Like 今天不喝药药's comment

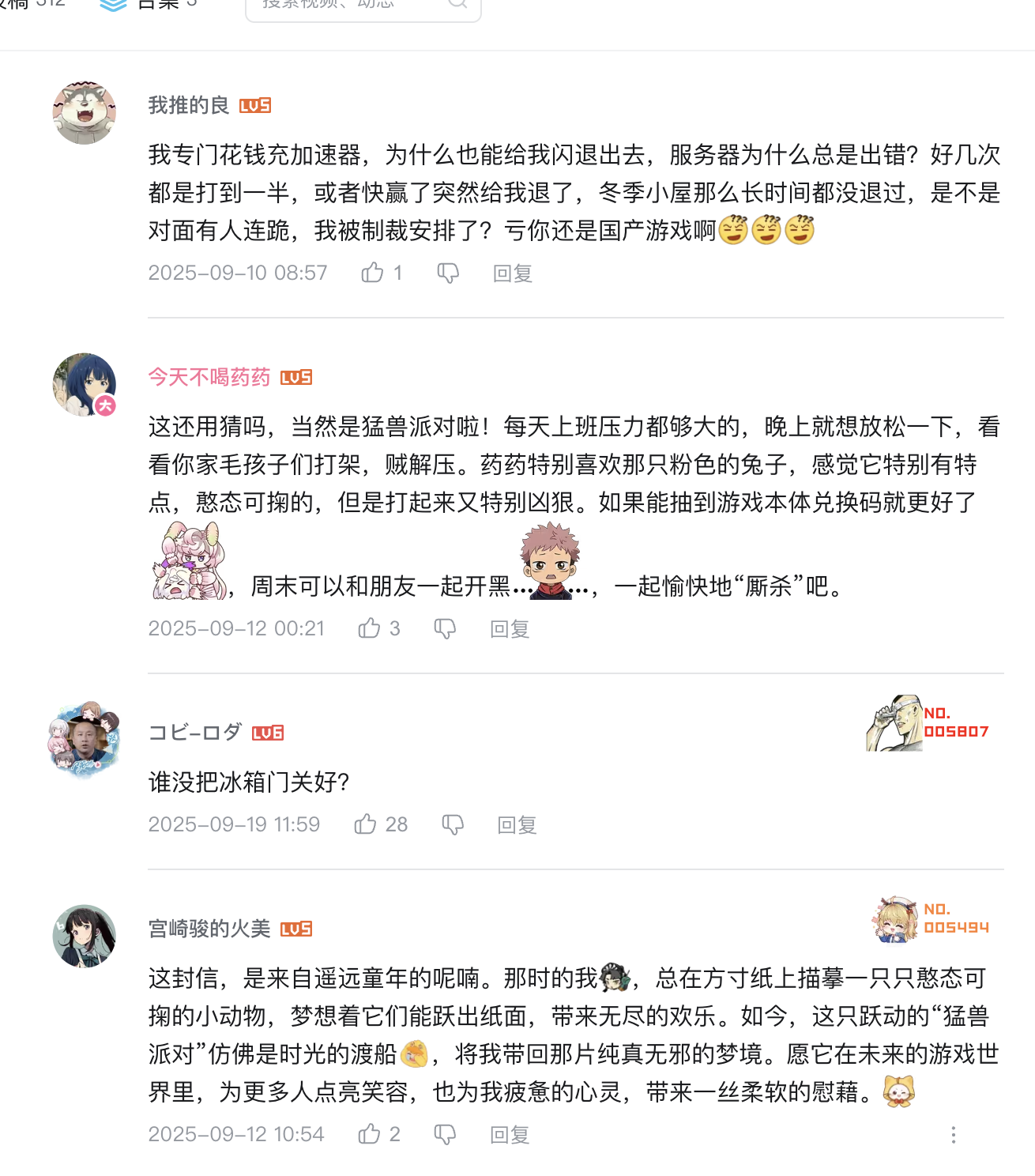click(369, 628)
